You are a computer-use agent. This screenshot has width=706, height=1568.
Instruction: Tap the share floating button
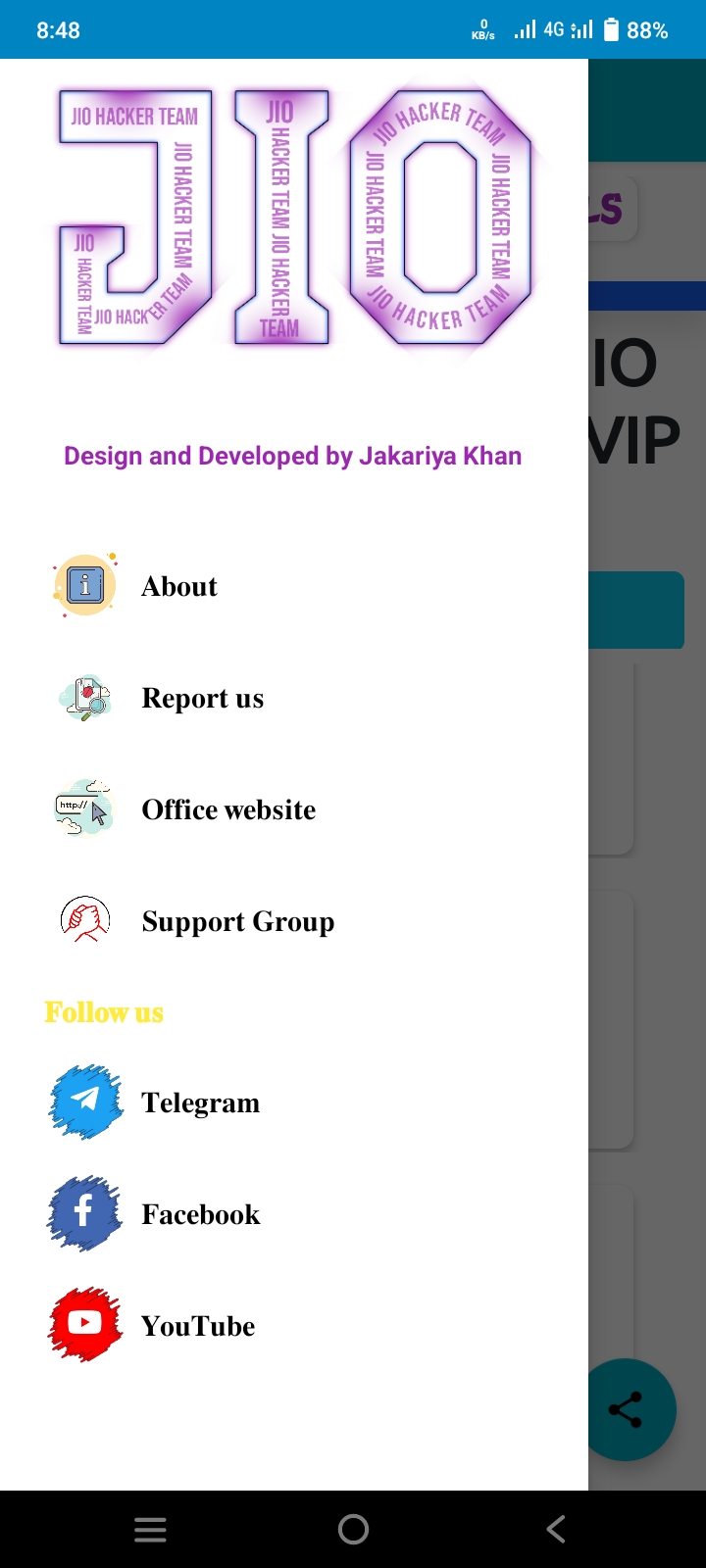(x=626, y=1410)
